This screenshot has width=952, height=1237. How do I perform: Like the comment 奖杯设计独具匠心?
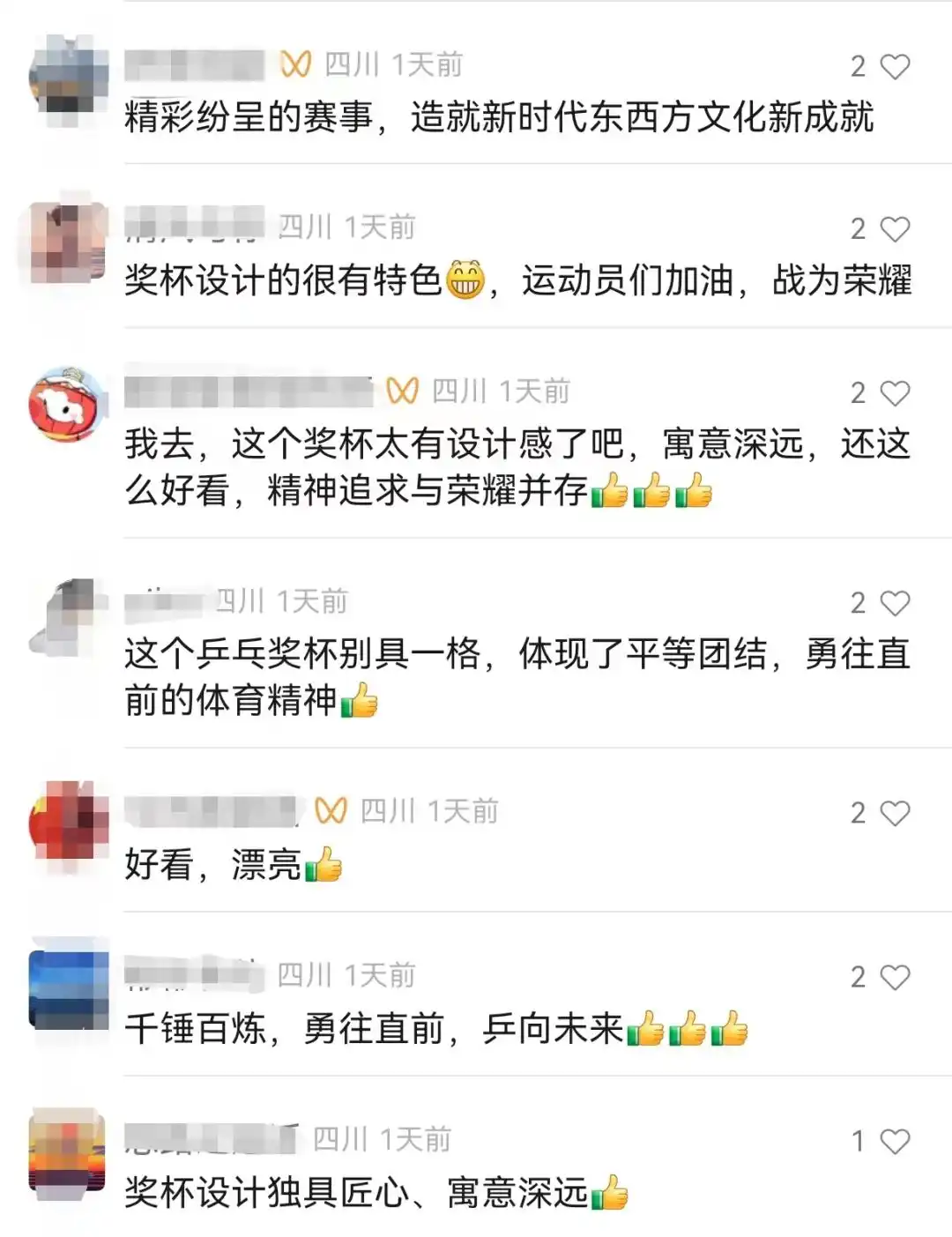pyautogui.click(x=895, y=1142)
